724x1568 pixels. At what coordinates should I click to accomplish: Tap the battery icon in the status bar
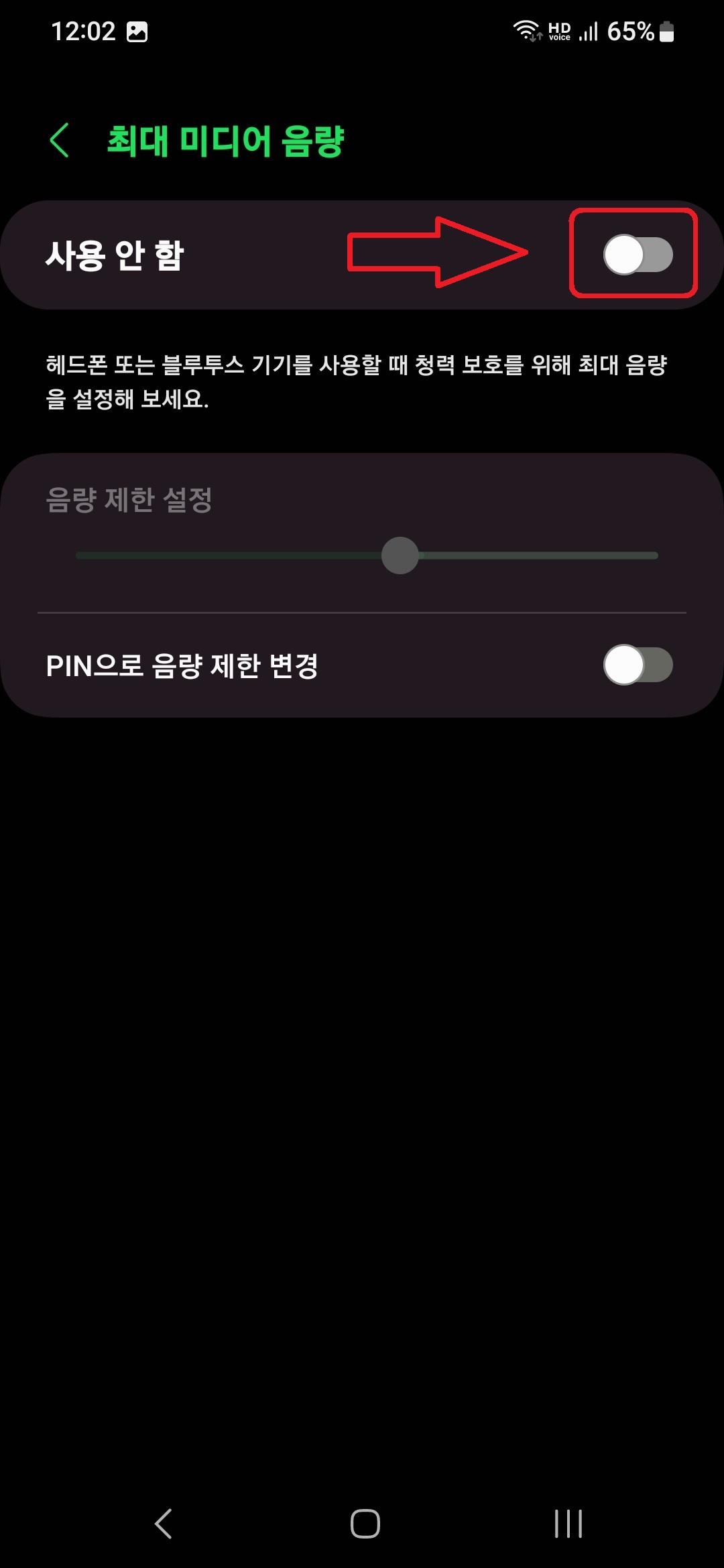pyautogui.click(x=665, y=30)
